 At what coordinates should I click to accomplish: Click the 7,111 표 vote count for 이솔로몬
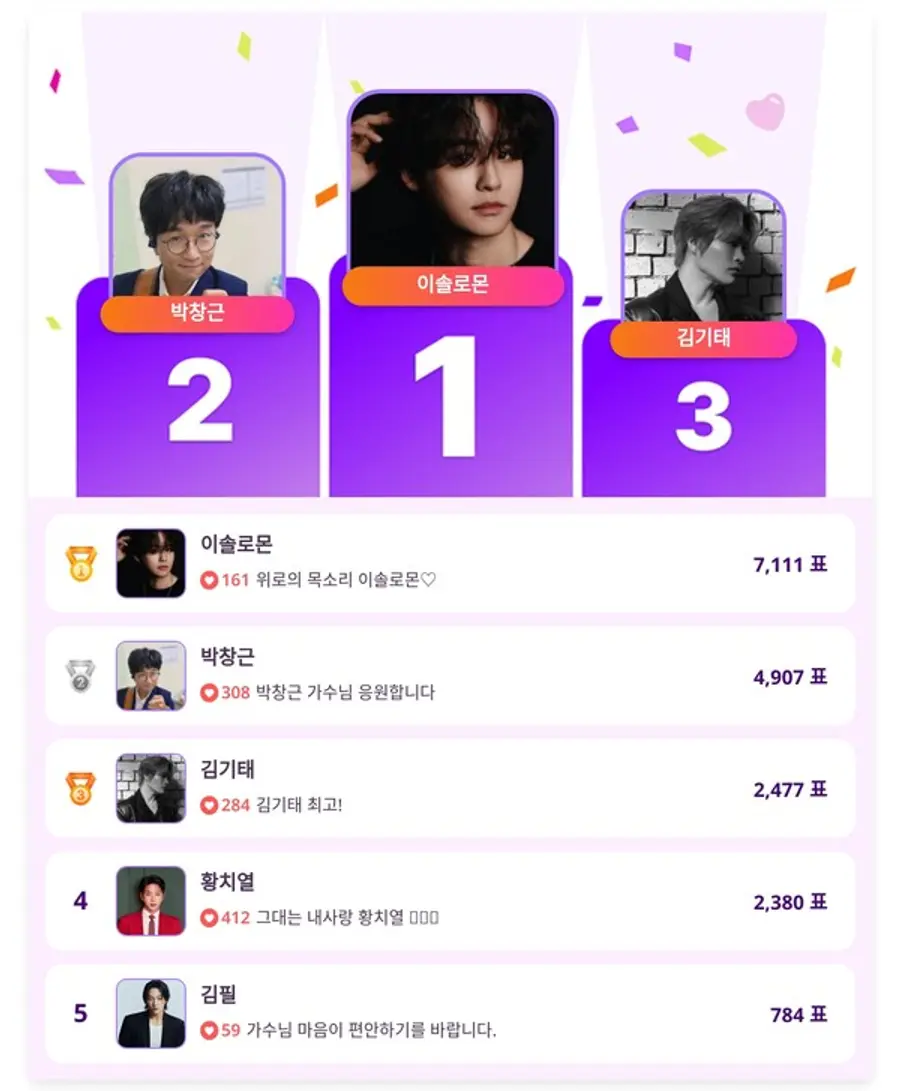790,564
